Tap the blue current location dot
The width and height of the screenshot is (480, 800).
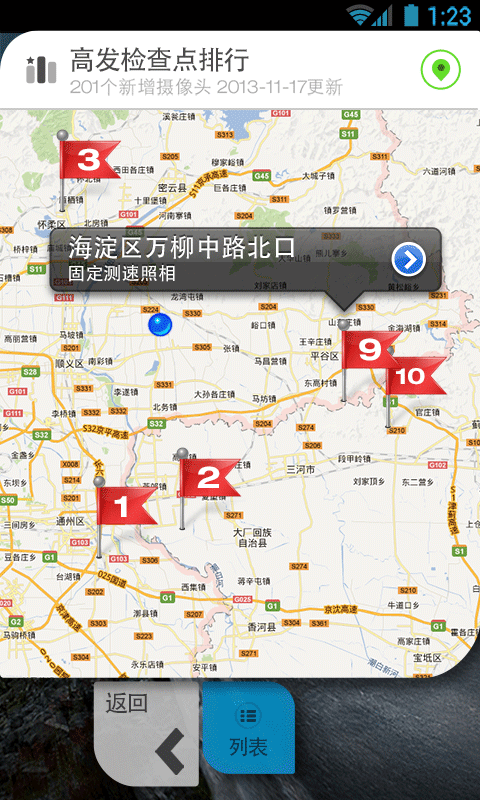click(x=160, y=324)
